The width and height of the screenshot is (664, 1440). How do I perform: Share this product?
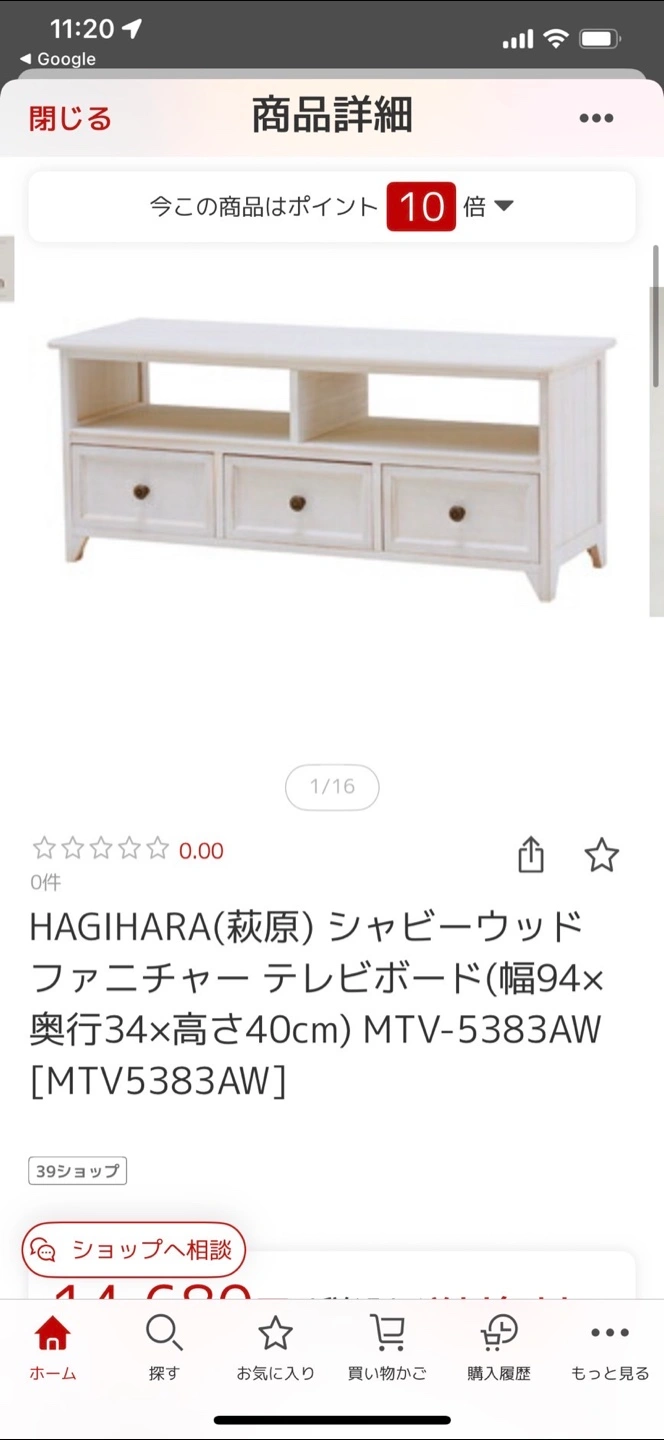click(x=531, y=856)
